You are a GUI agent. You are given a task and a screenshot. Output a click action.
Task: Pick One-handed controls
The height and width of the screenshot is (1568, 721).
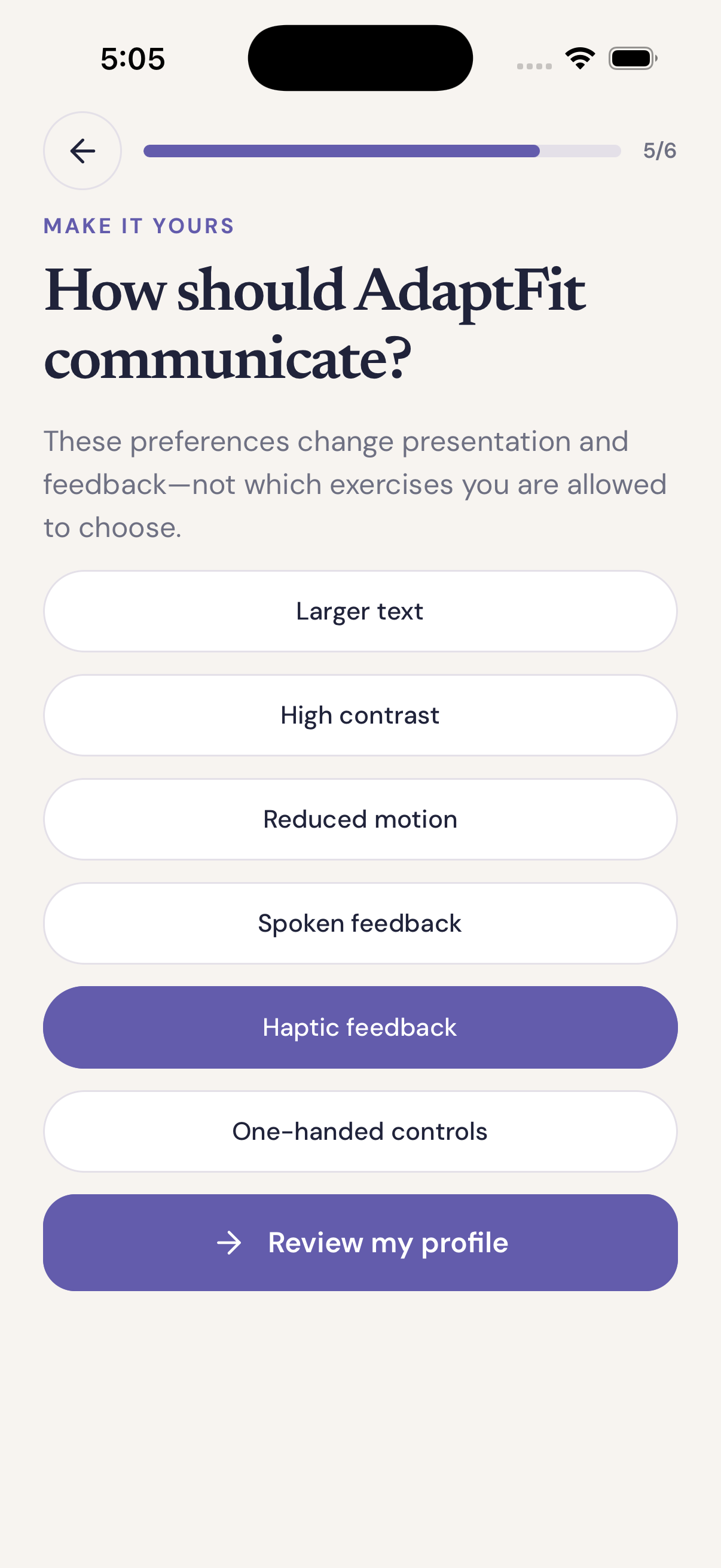tap(360, 1131)
